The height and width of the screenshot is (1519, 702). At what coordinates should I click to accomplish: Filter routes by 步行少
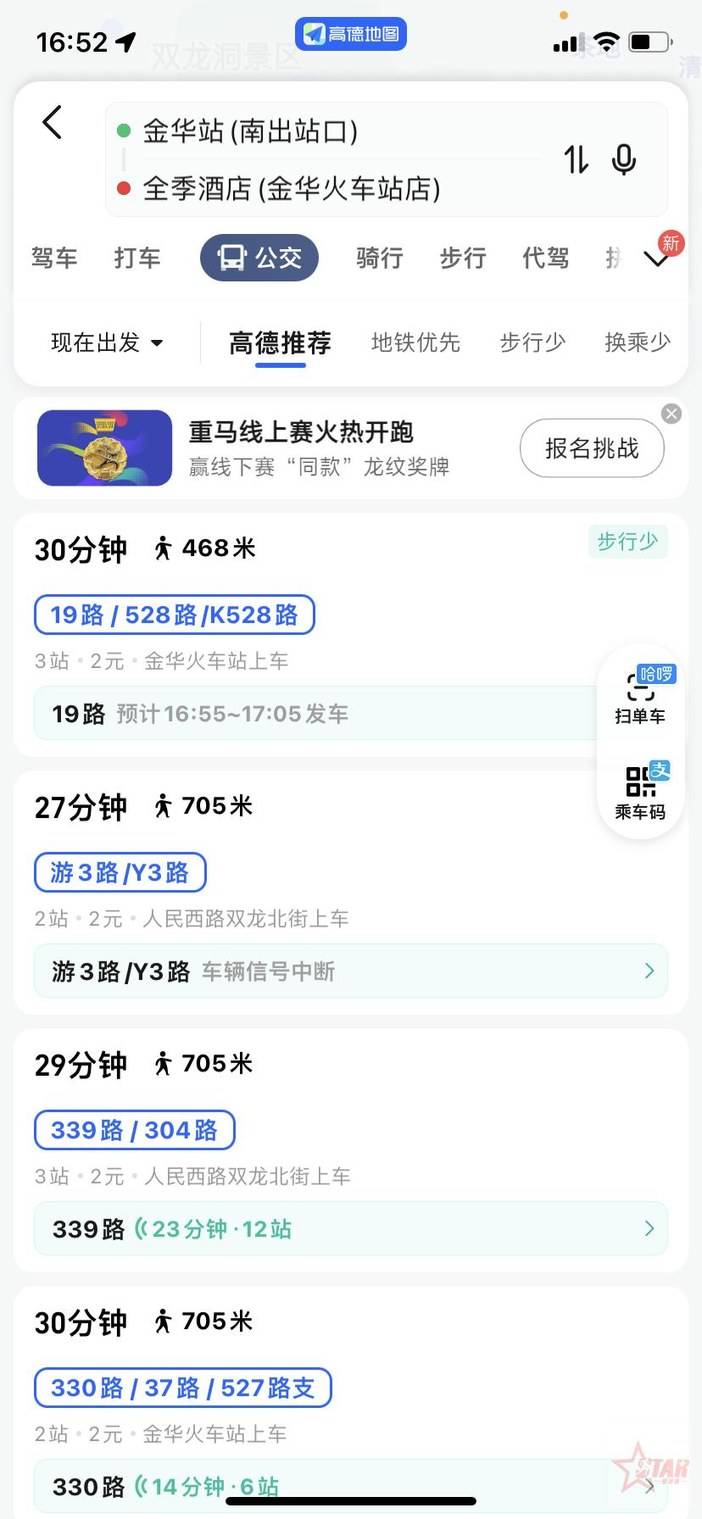coord(533,343)
